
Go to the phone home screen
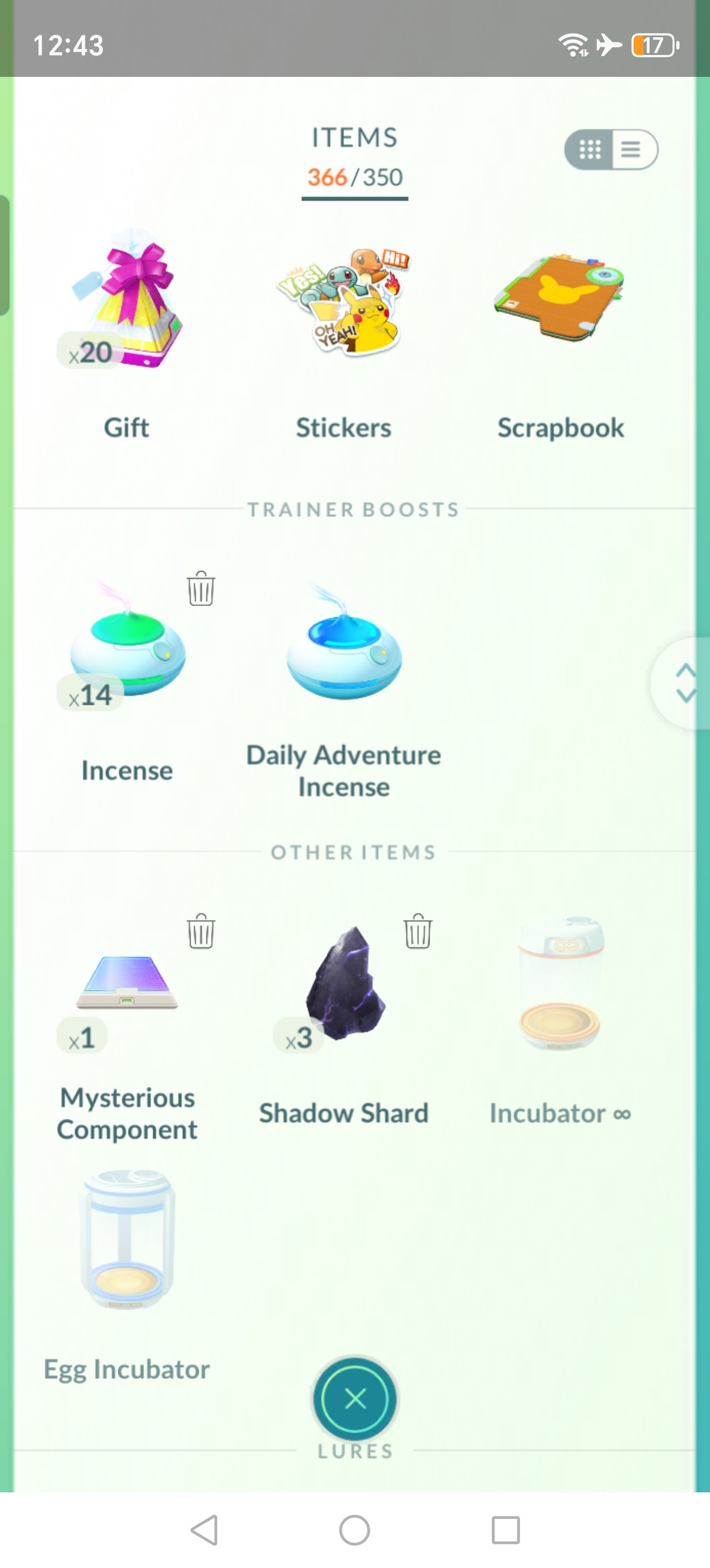[x=354, y=1530]
